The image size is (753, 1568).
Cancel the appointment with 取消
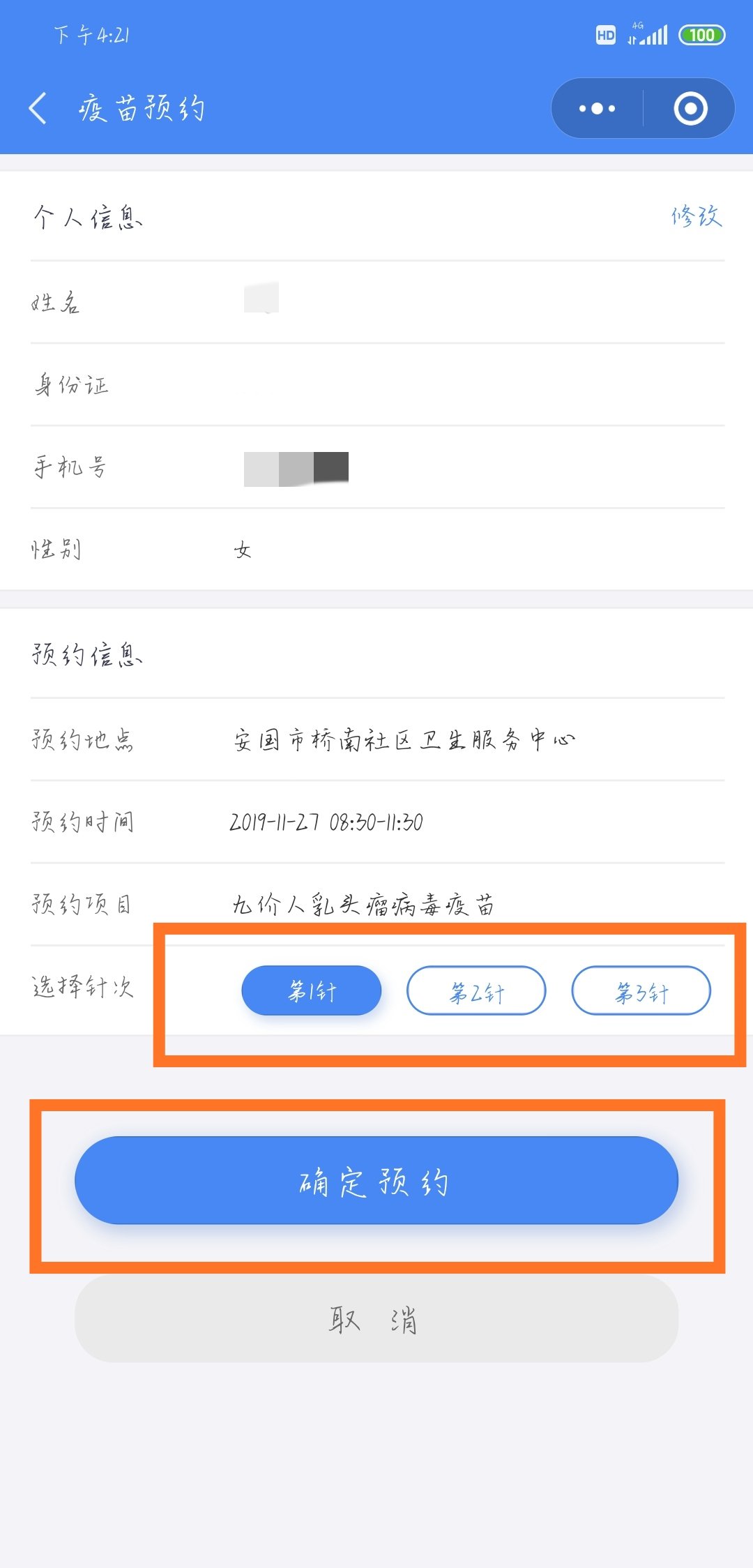[x=376, y=1319]
